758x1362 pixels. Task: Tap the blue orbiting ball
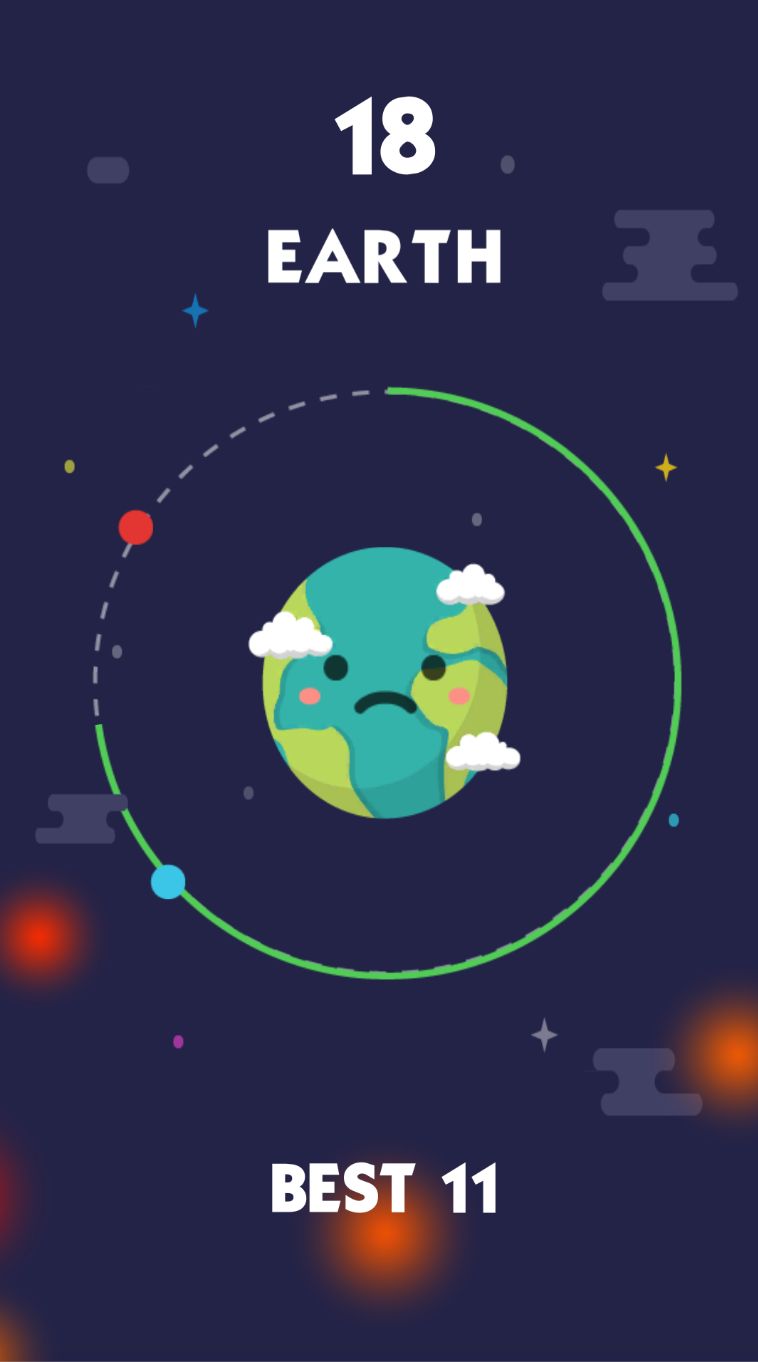tap(167, 879)
